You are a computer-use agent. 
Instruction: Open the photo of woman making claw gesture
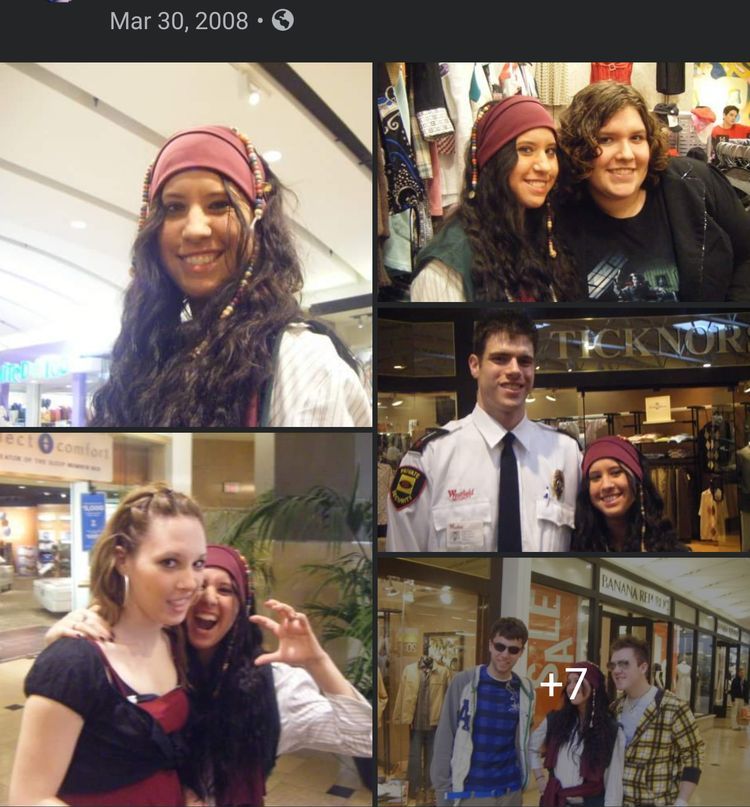click(x=186, y=620)
